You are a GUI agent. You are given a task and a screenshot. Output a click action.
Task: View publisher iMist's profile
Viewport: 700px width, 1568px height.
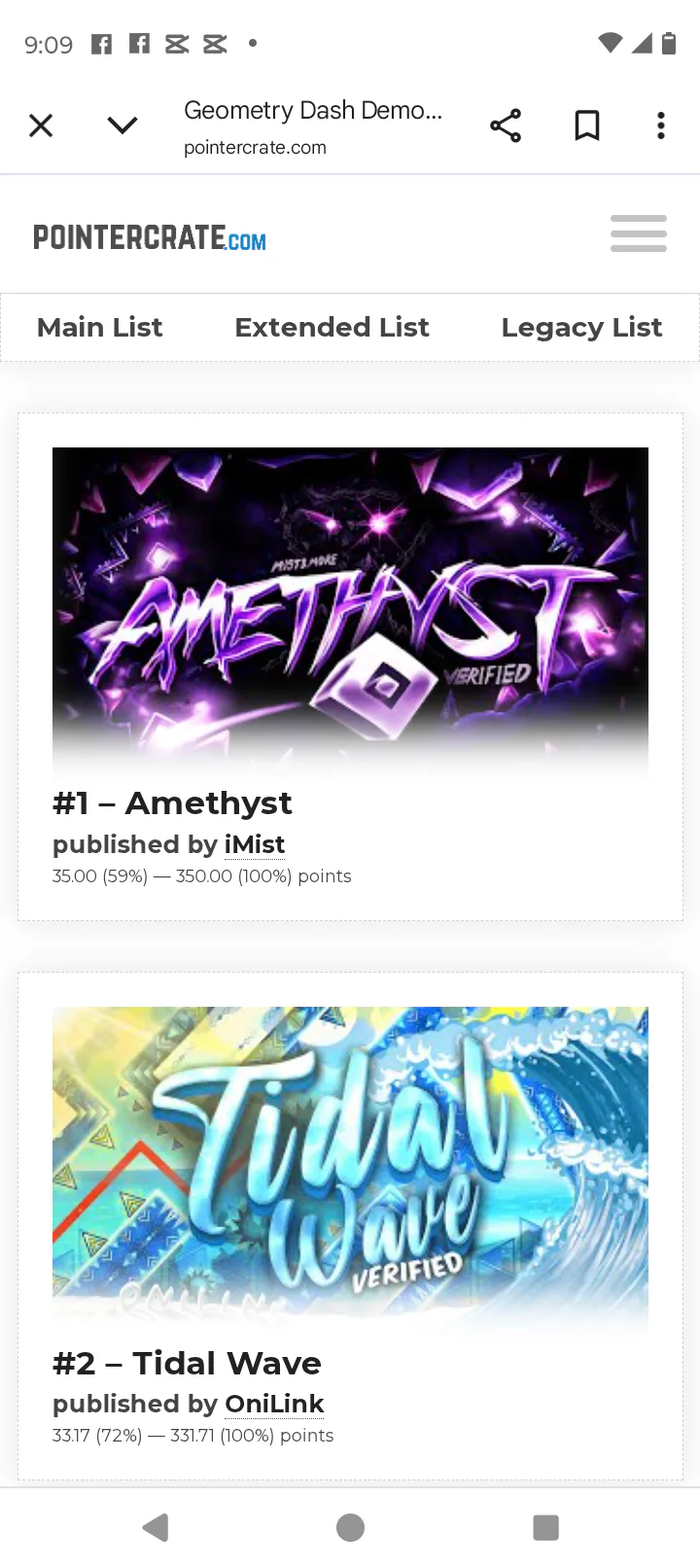[255, 844]
